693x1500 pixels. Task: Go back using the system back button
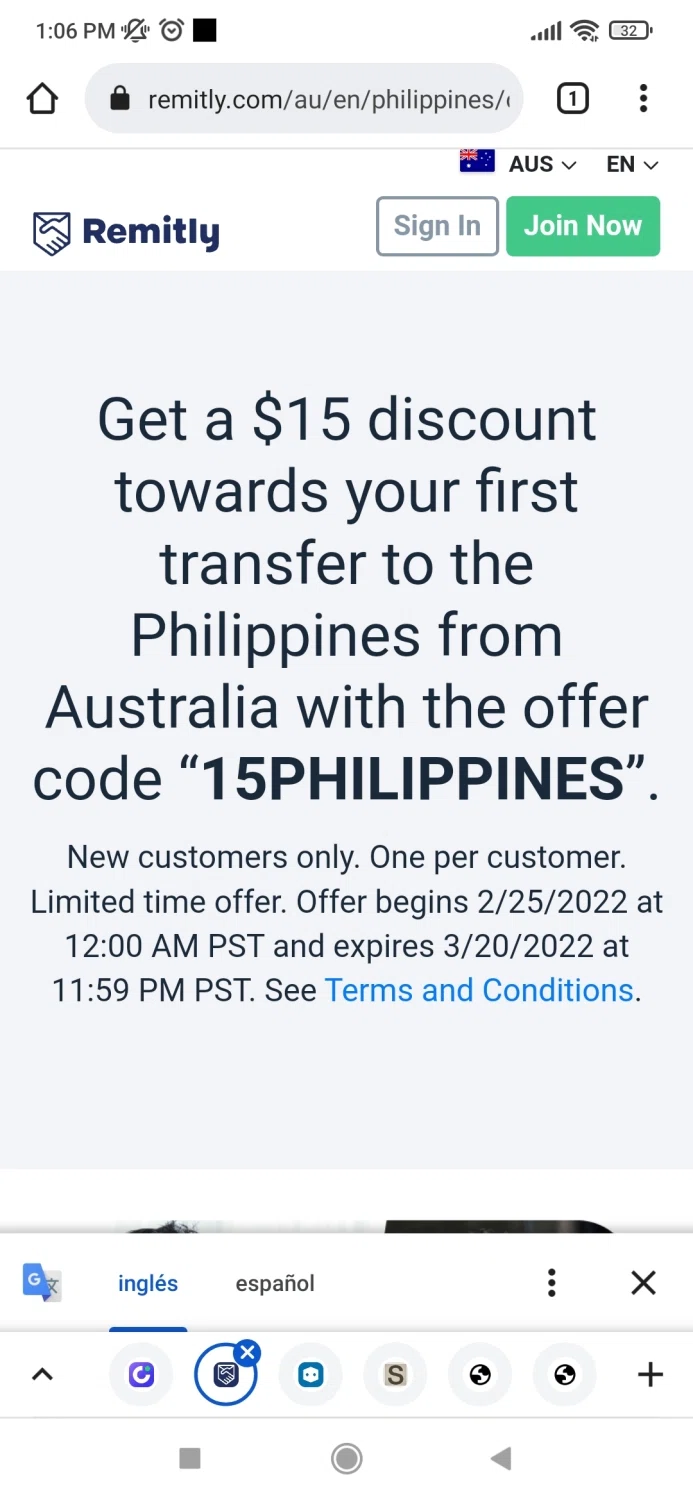[x=502, y=1459]
